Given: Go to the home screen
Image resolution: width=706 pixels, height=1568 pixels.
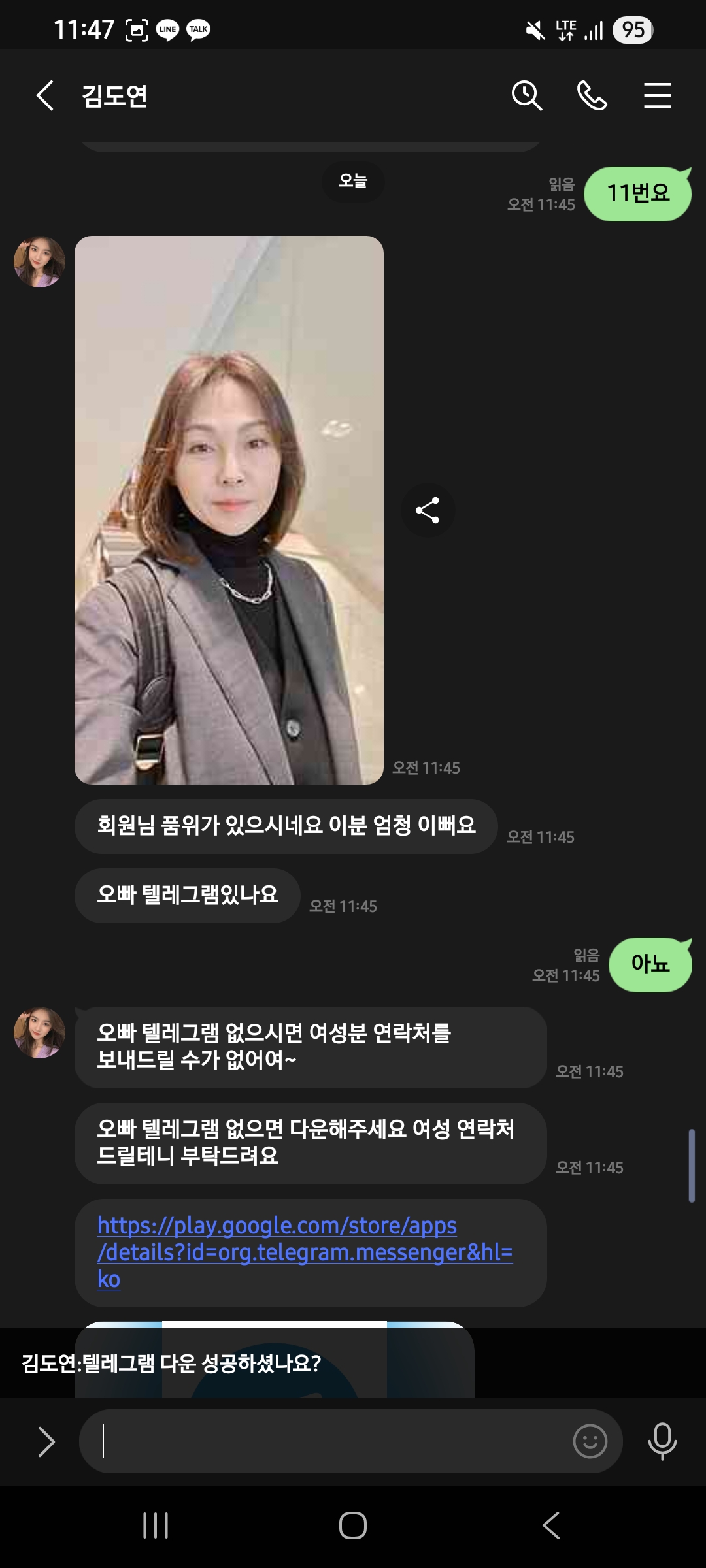Looking at the screenshot, I should tap(352, 1526).
